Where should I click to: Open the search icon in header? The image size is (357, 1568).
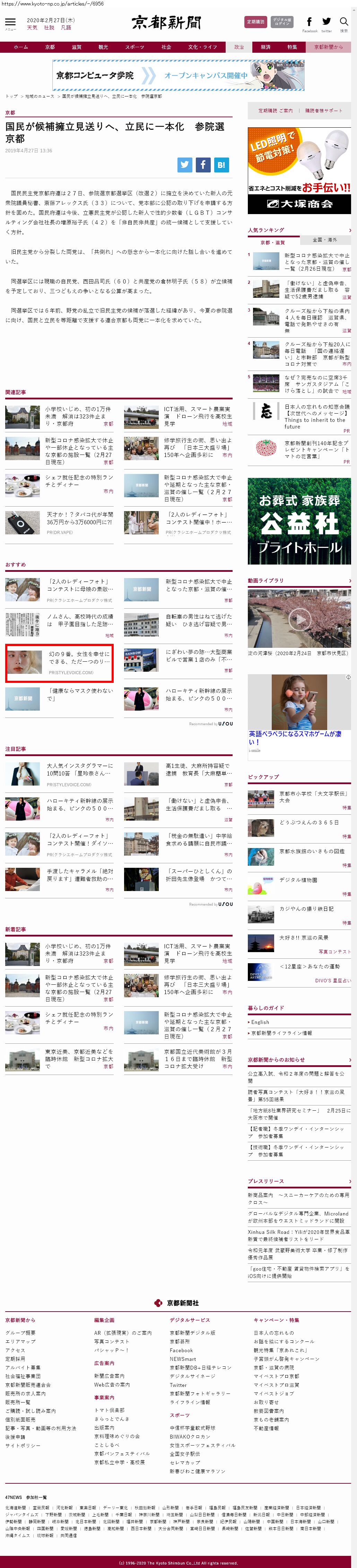coord(343,23)
